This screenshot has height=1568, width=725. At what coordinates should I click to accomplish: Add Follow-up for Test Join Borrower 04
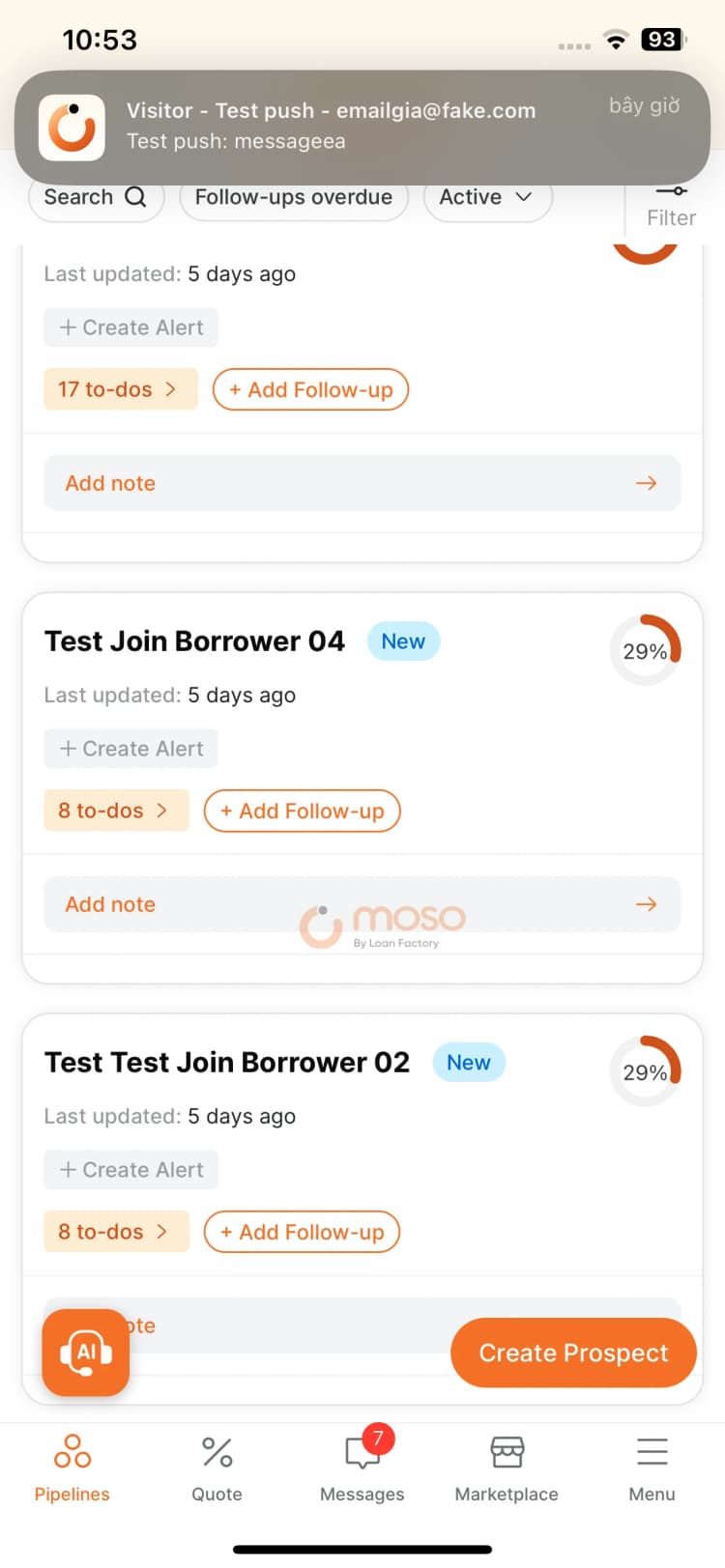302,811
